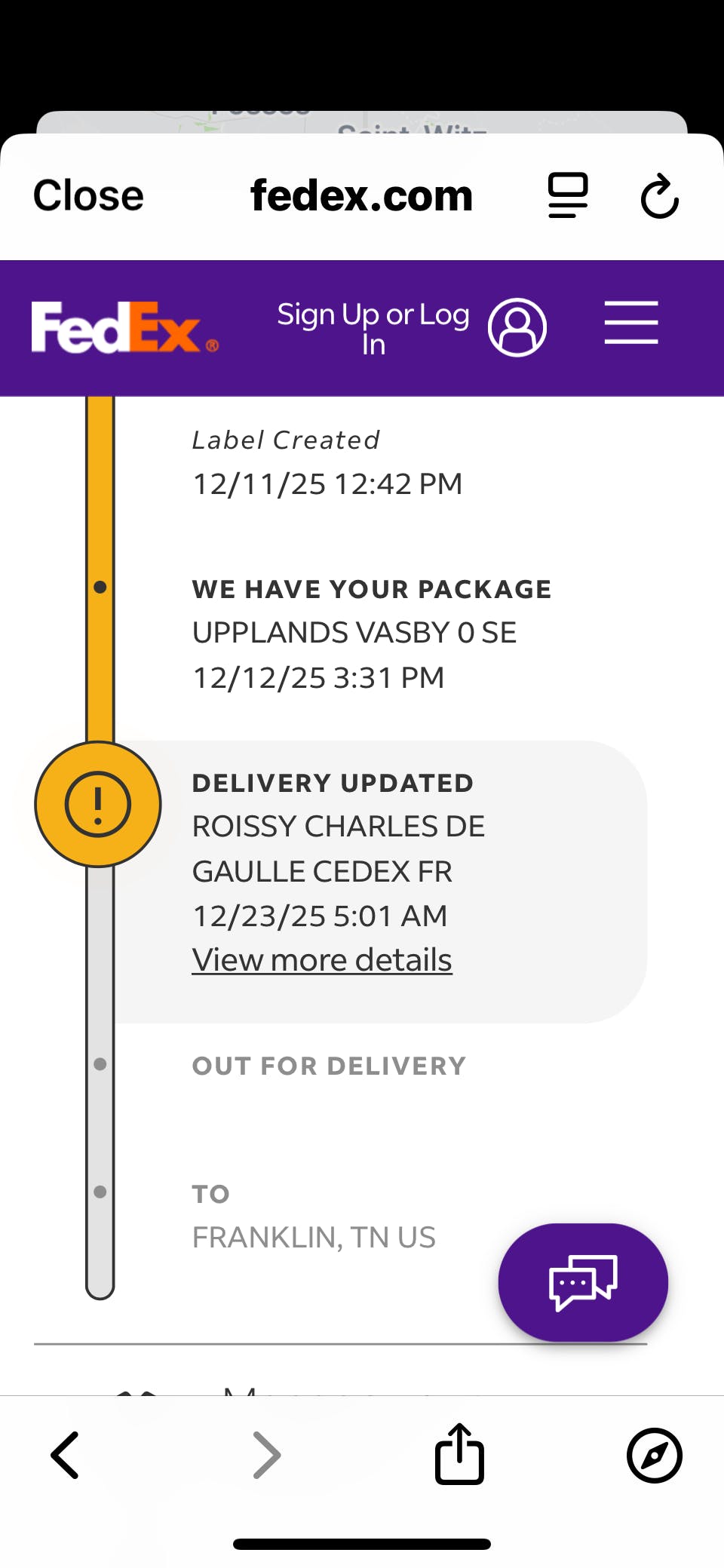This screenshot has width=724, height=1568.
Task: Close the in-app browser
Action: click(x=88, y=195)
